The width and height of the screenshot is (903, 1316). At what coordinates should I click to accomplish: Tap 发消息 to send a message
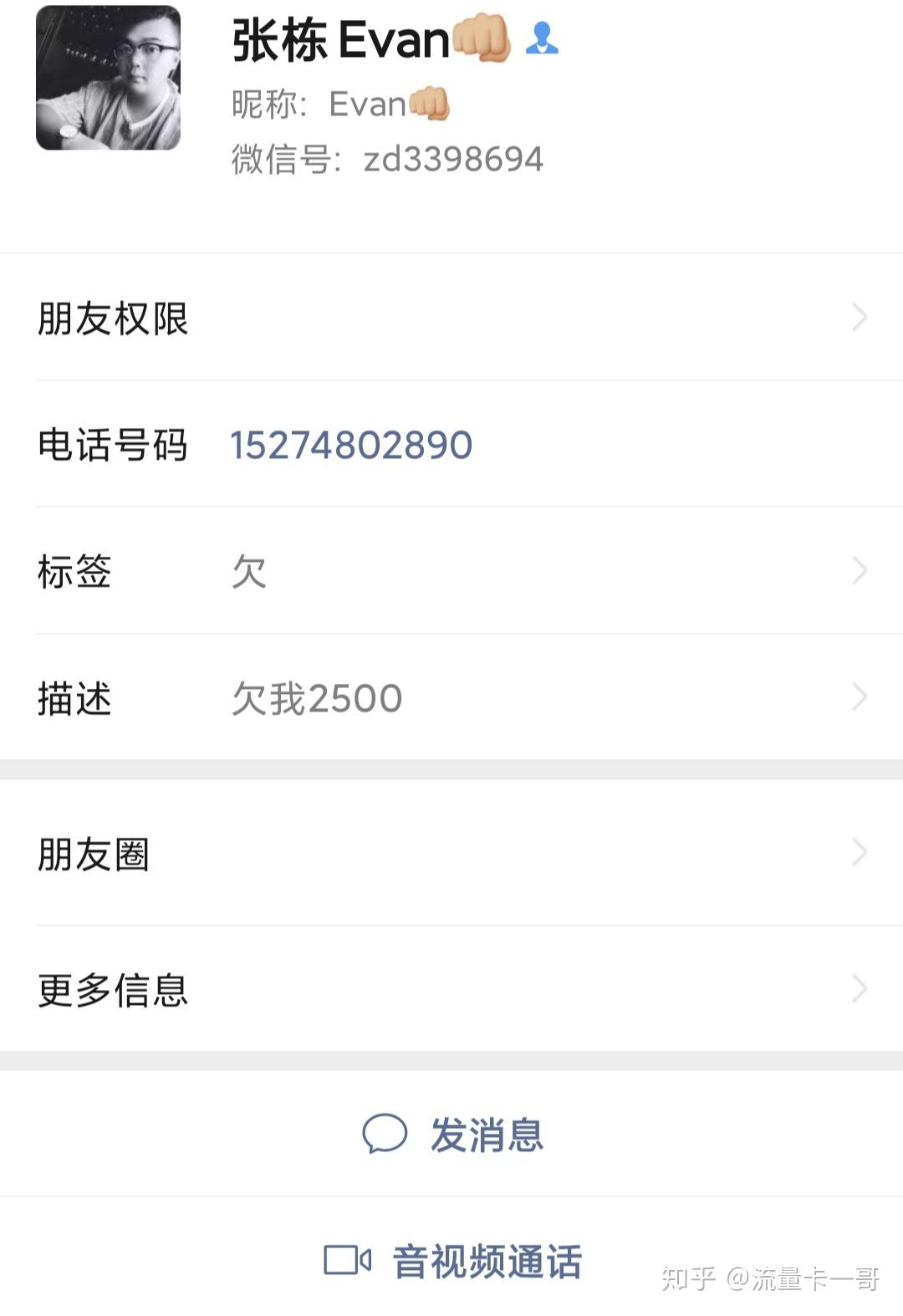point(453,1135)
